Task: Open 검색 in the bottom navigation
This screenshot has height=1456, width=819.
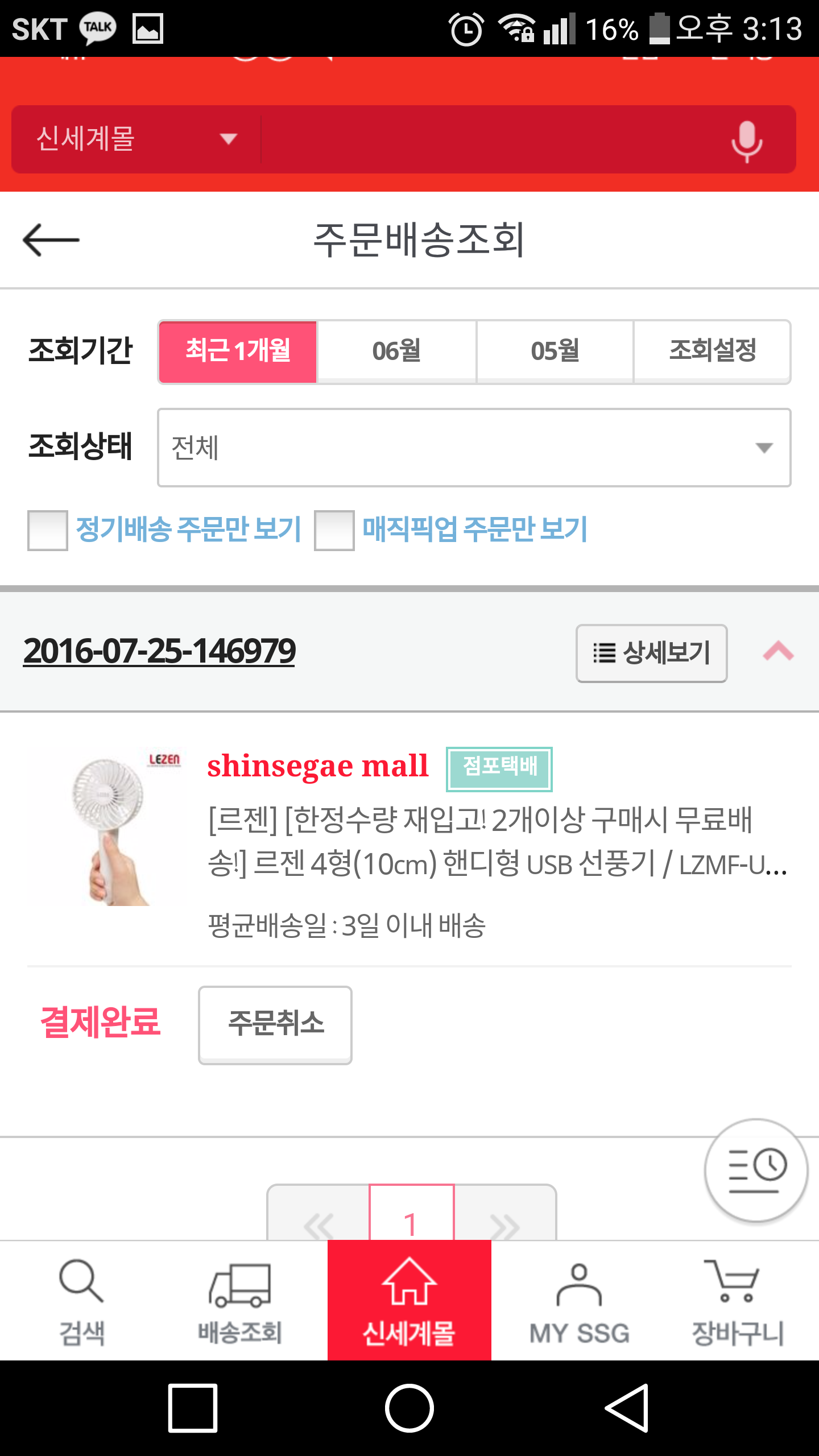Action: click(x=82, y=1301)
